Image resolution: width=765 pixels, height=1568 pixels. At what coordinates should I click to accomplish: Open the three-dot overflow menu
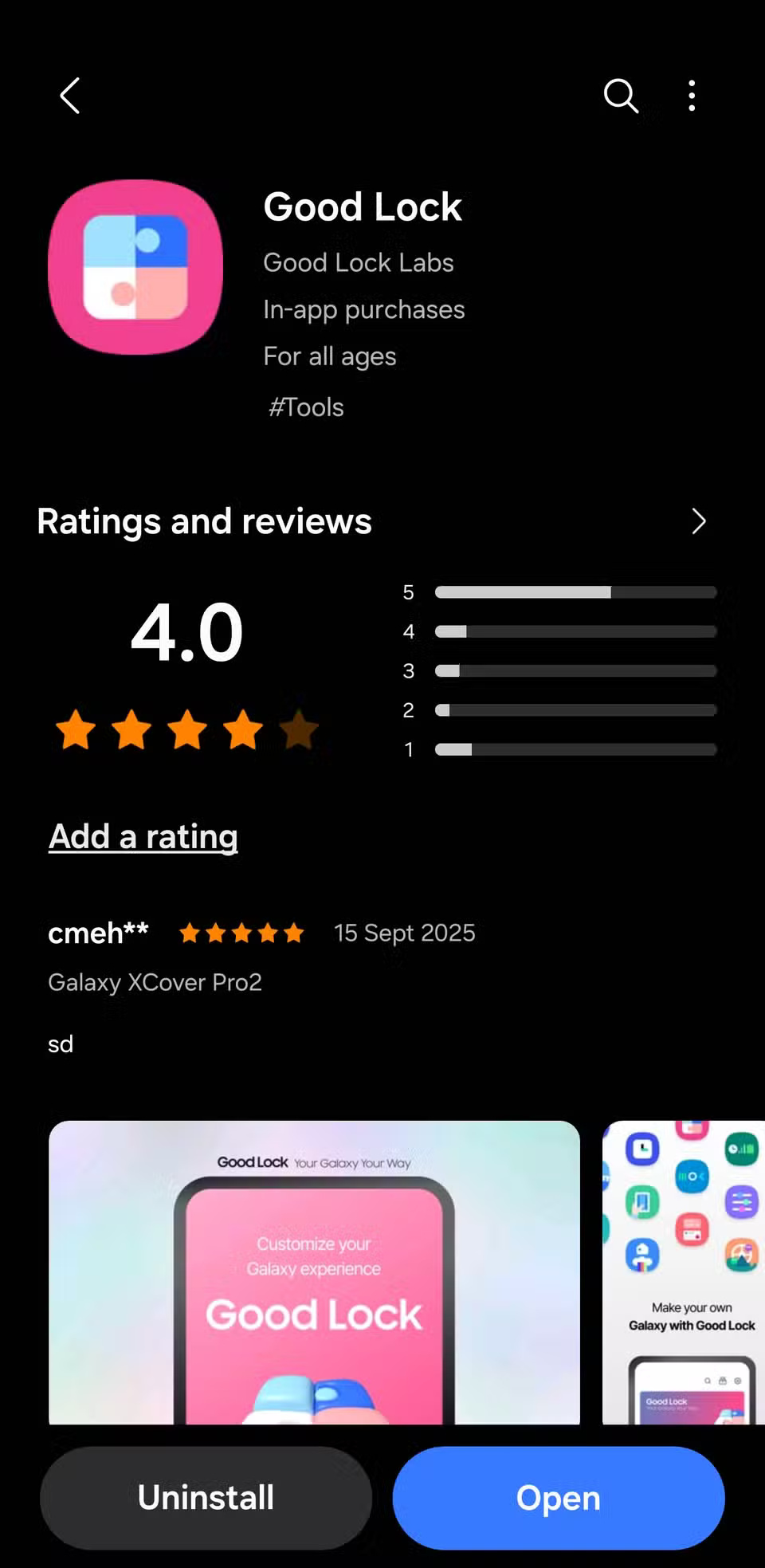pyautogui.click(x=692, y=96)
